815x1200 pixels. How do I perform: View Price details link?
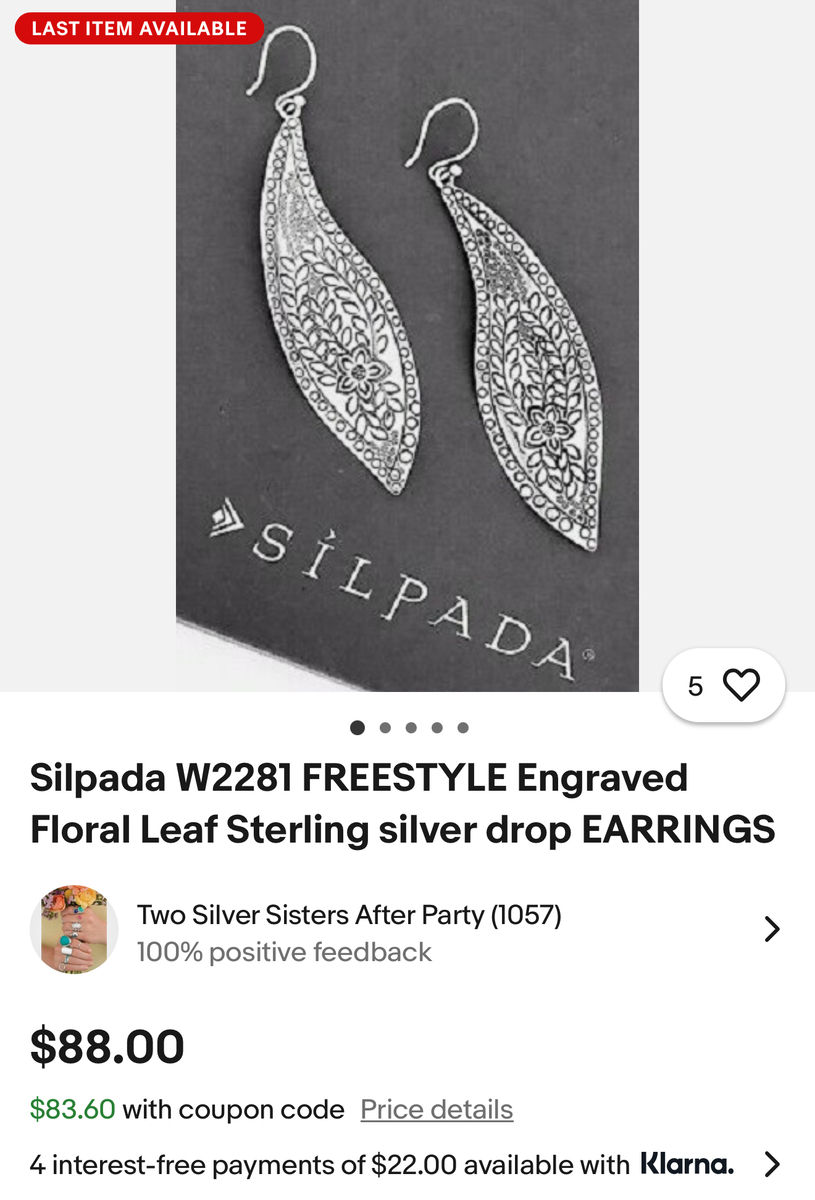click(436, 1109)
